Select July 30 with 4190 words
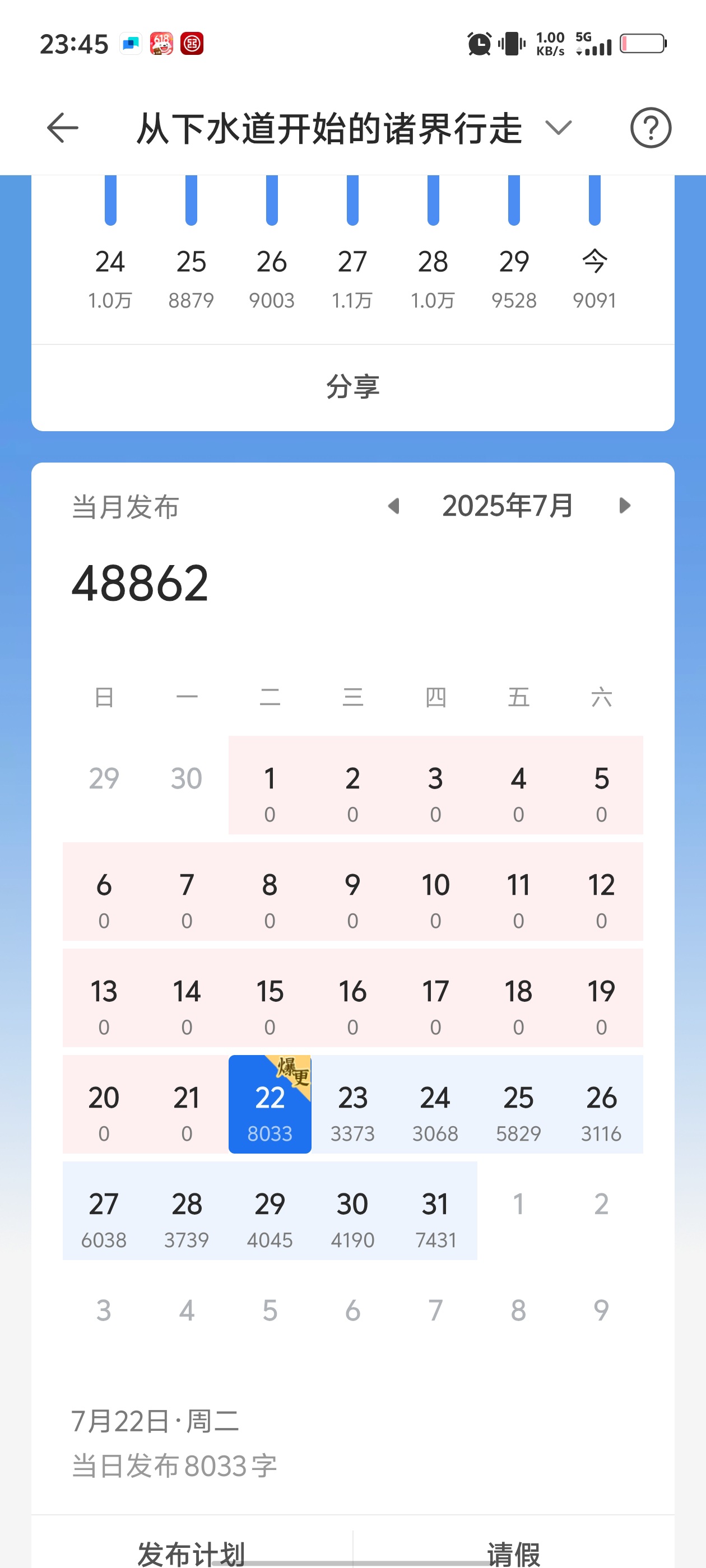The image size is (706, 1568). coord(352,1211)
